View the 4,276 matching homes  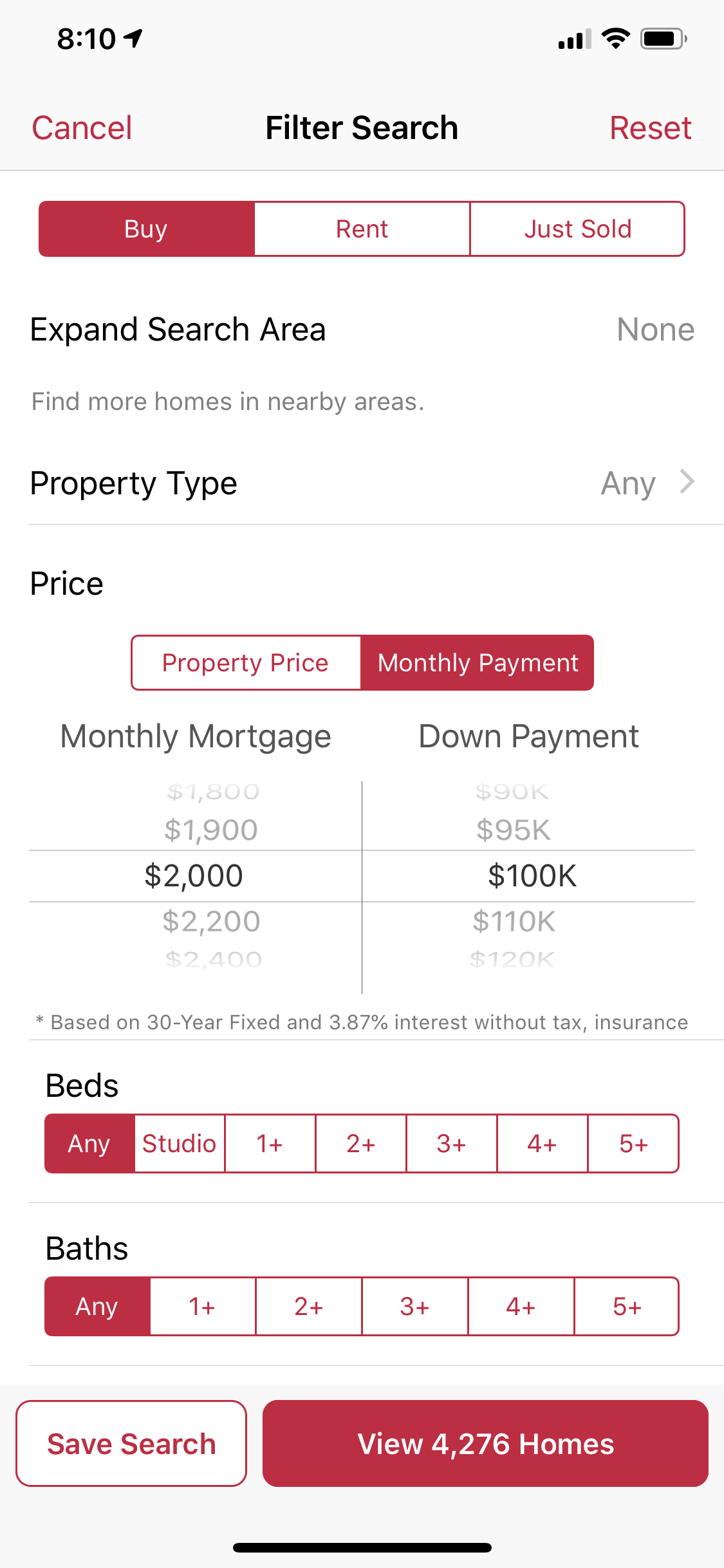coord(486,1443)
